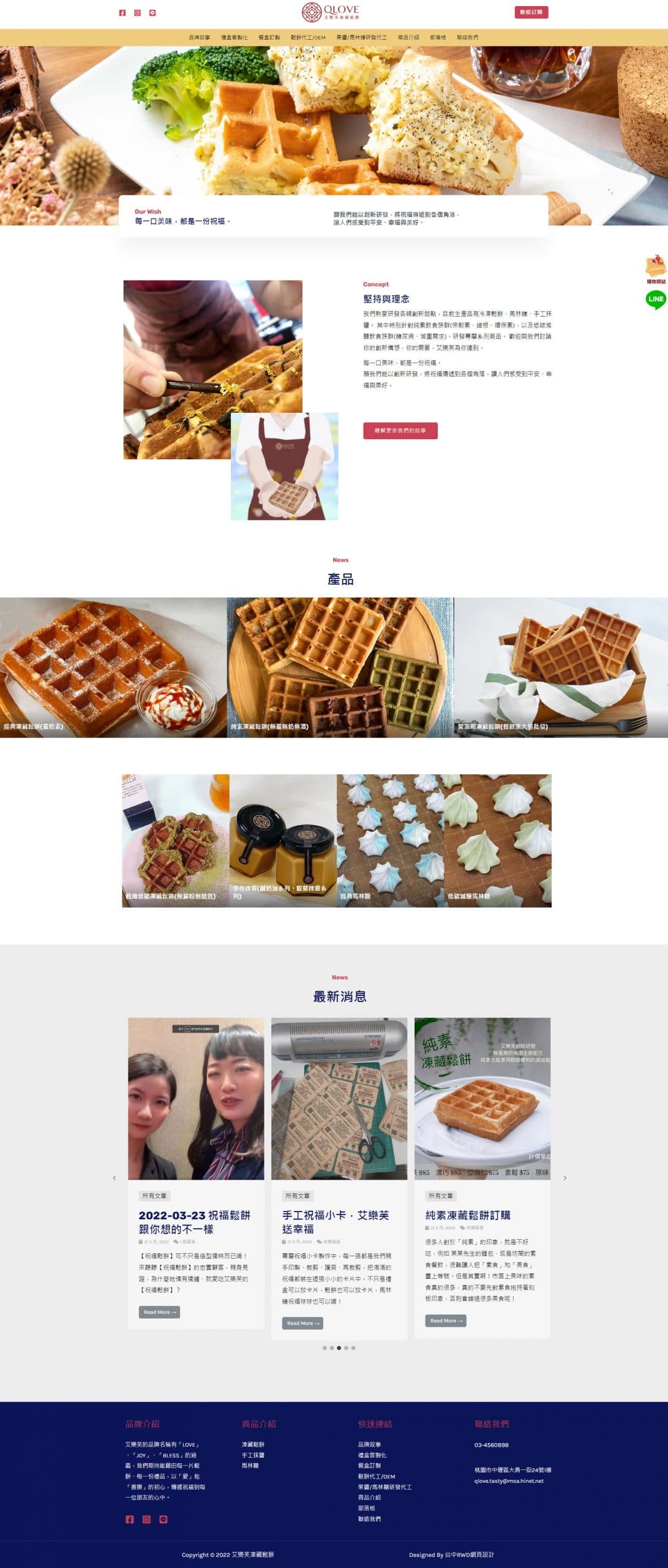
Task: Open the 純素凍藏鬆餅訂購 article title
Action: 468,1215
